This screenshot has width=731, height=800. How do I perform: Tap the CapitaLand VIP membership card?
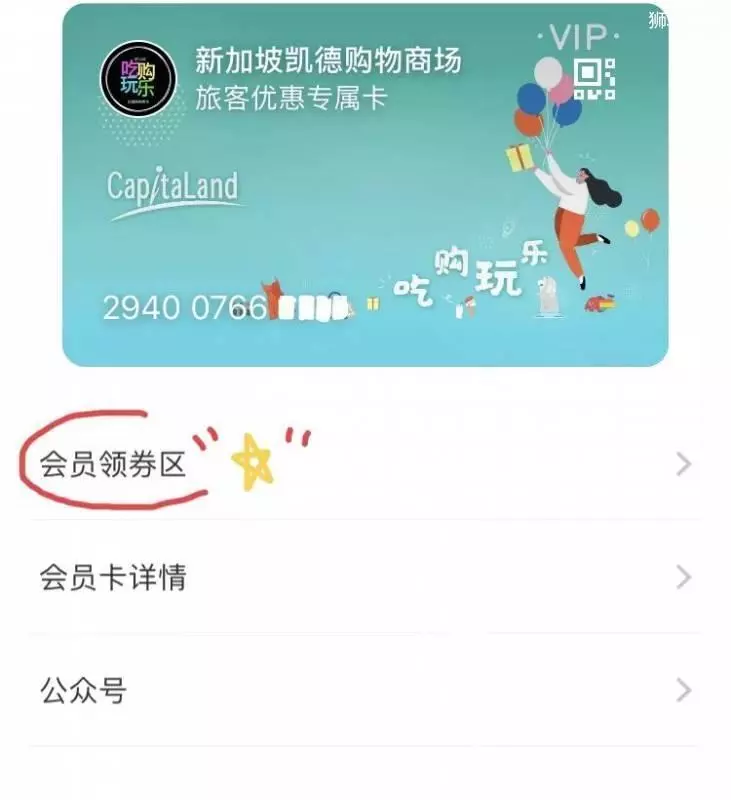point(365,185)
